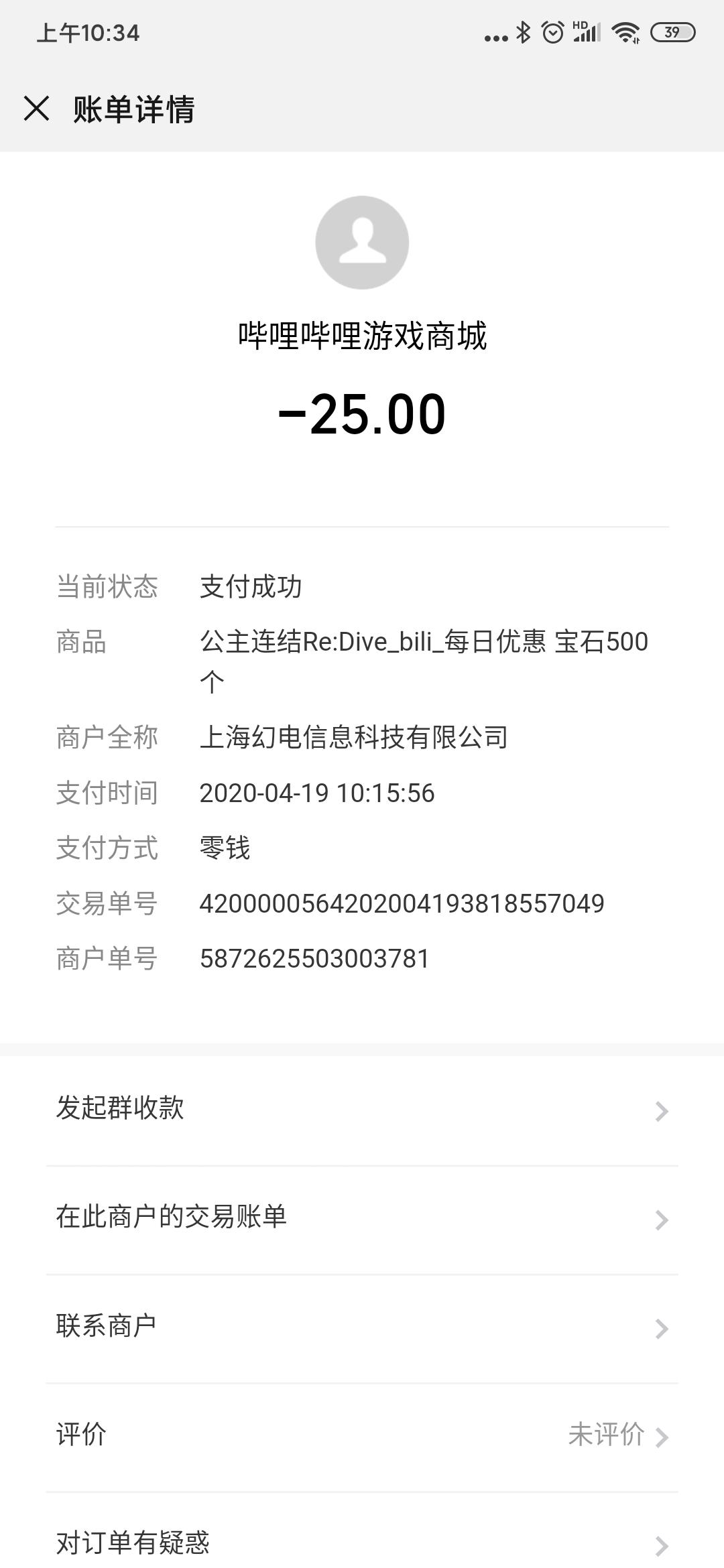
Task: Close the 账单详情 page
Action: (x=37, y=109)
